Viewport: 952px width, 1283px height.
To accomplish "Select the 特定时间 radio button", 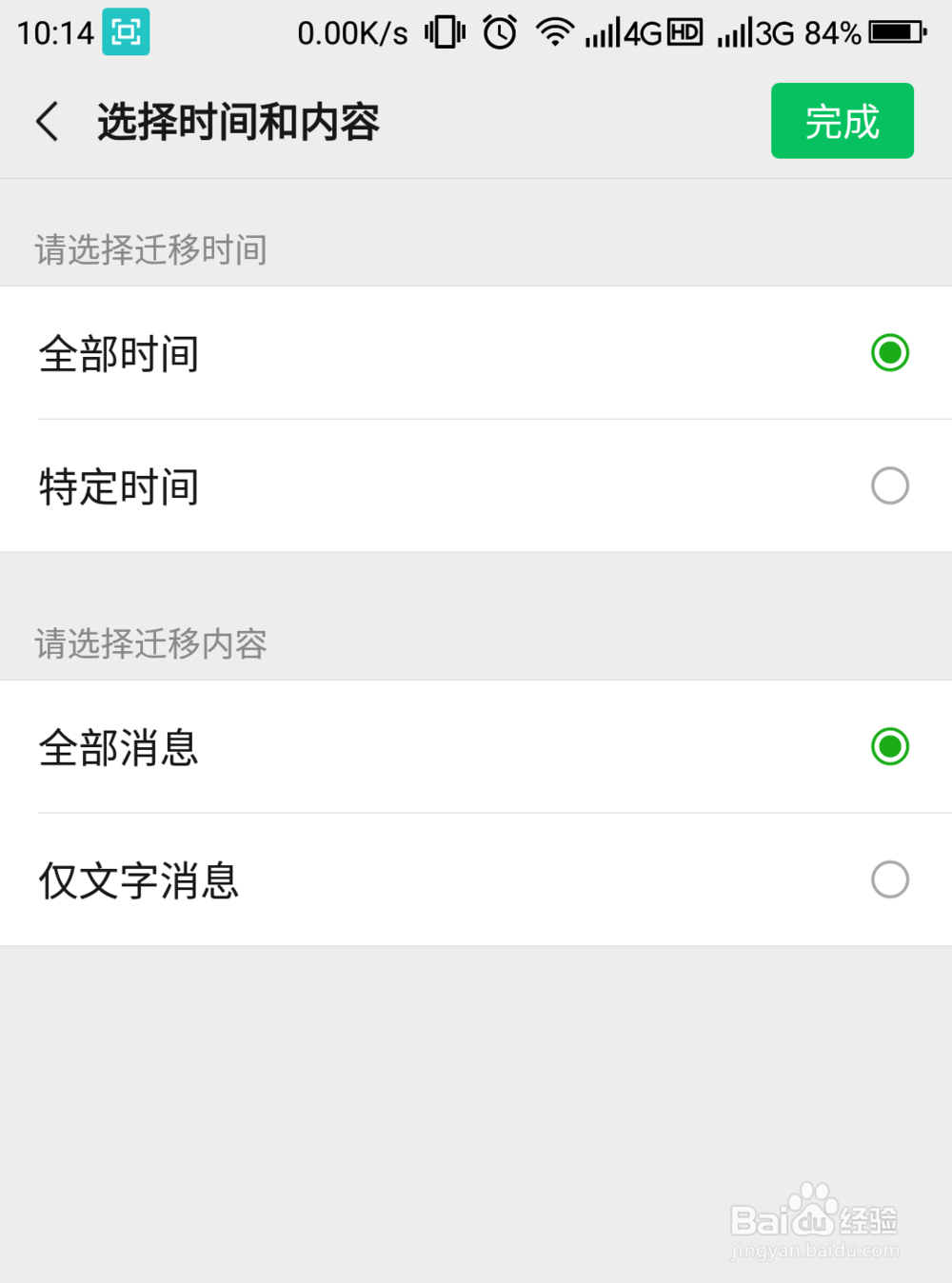I will (889, 485).
